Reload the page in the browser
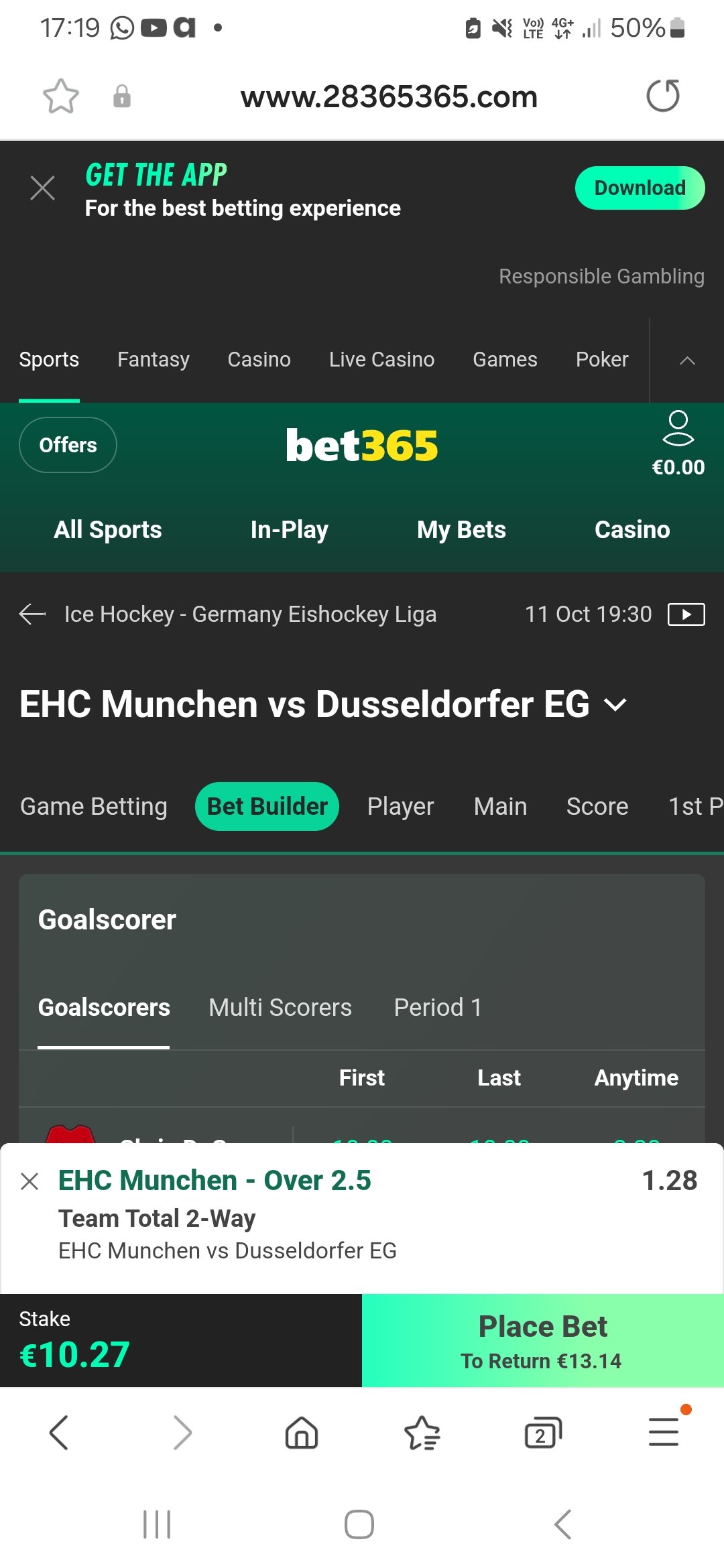This screenshot has height=1568, width=724. [x=662, y=96]
